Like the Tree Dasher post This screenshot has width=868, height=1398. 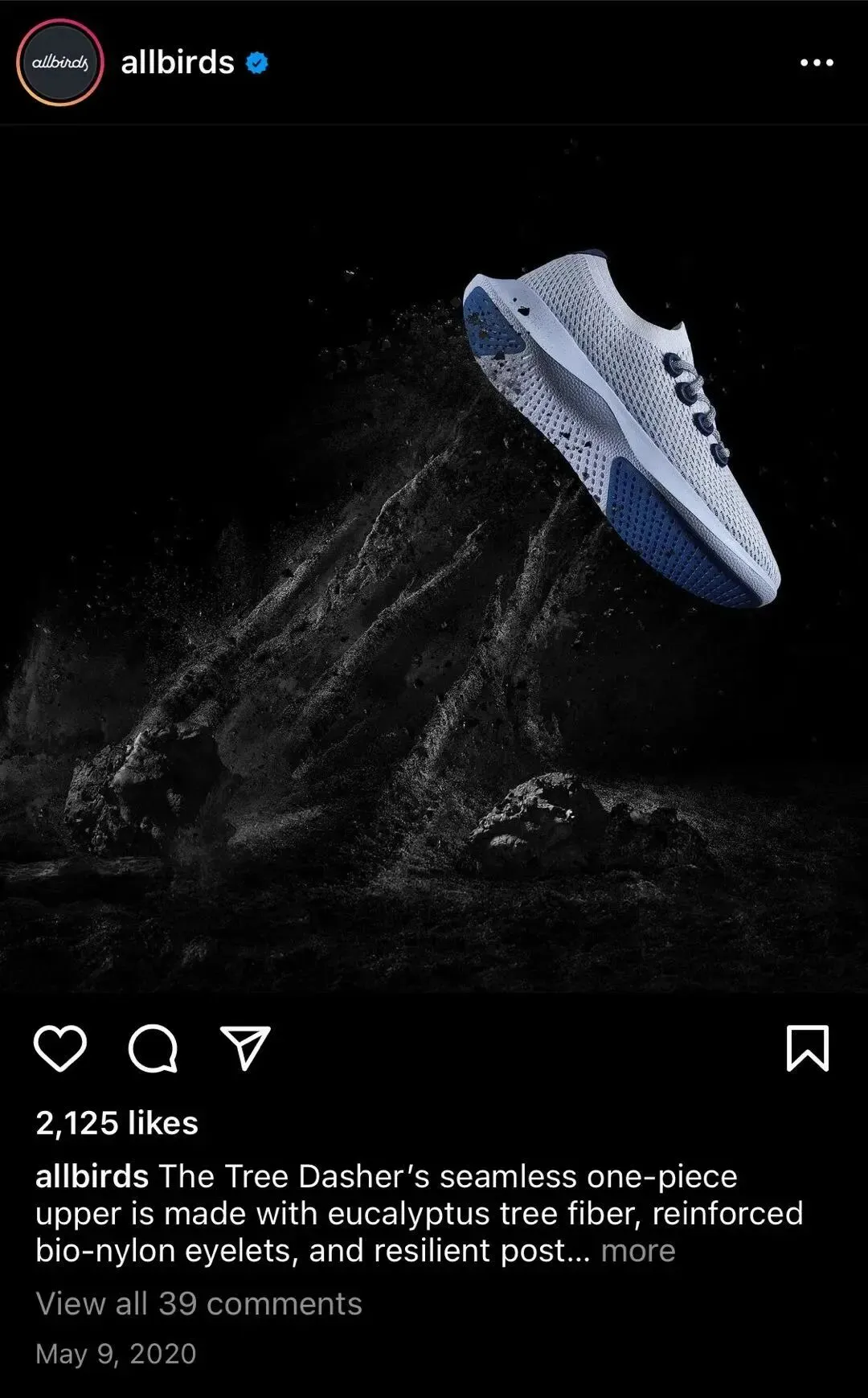60,1048
